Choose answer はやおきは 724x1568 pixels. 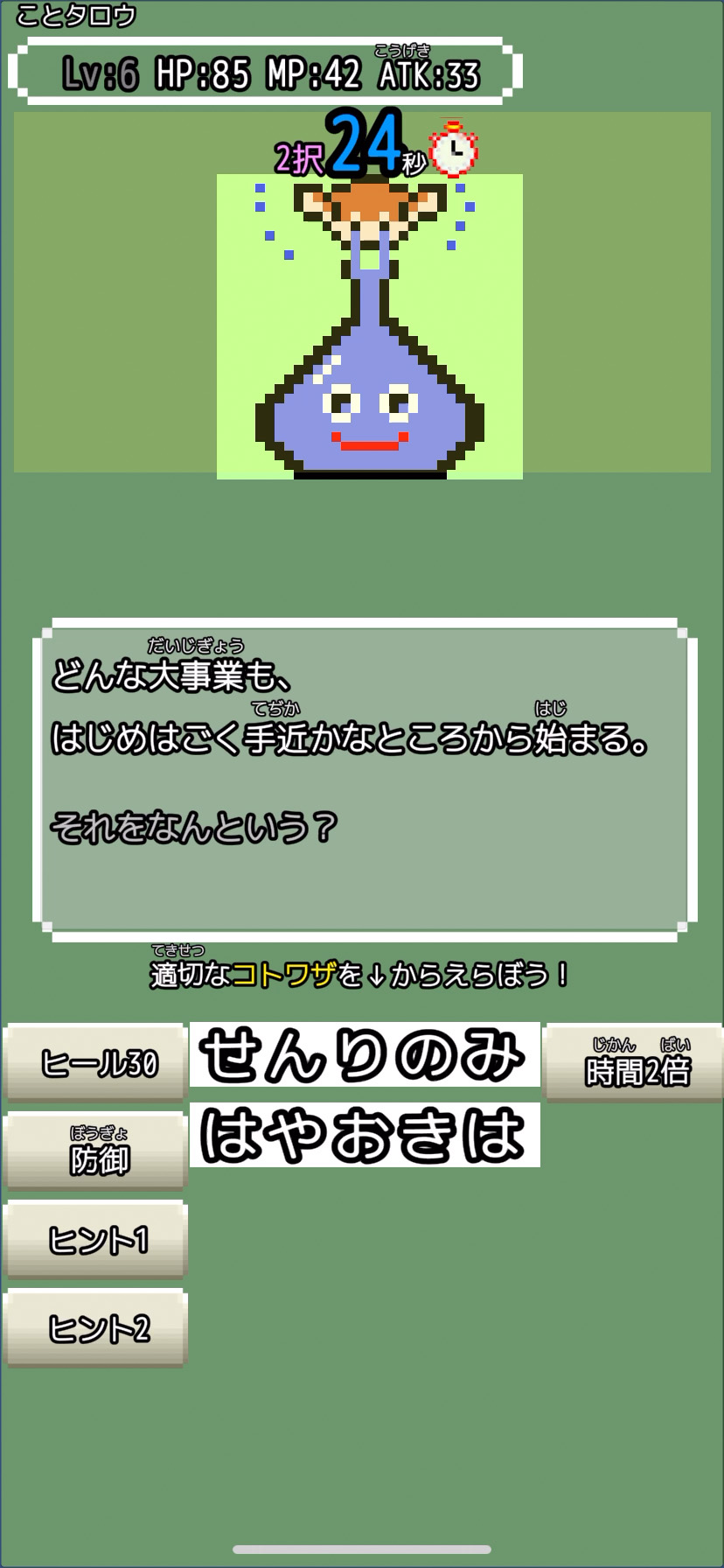click(365, 1135)
